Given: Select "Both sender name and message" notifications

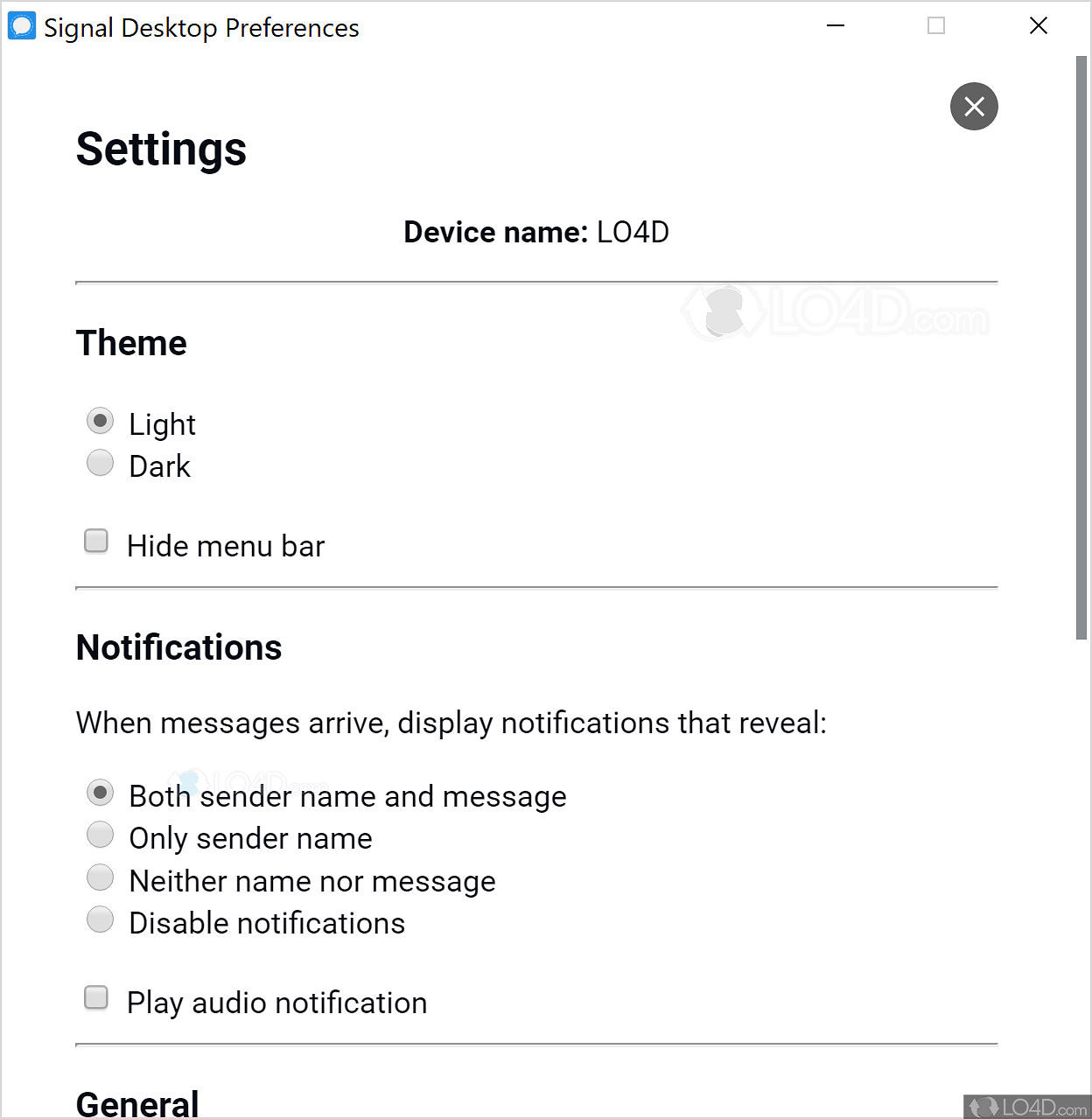Looking at the screenshot, I should pyautogui.click(x=100, y=793).
